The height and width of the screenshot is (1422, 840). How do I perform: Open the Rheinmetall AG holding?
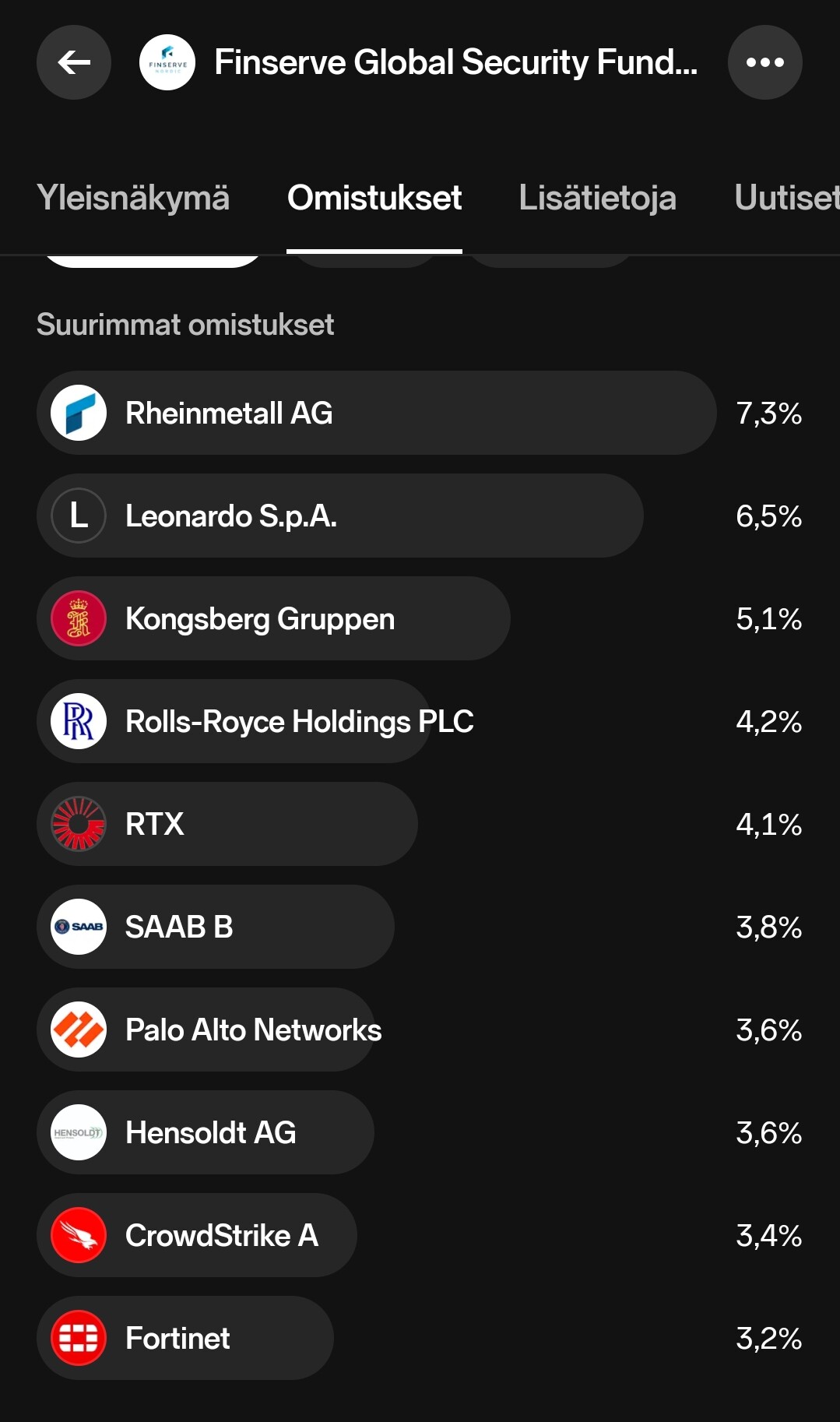point(420,413)
